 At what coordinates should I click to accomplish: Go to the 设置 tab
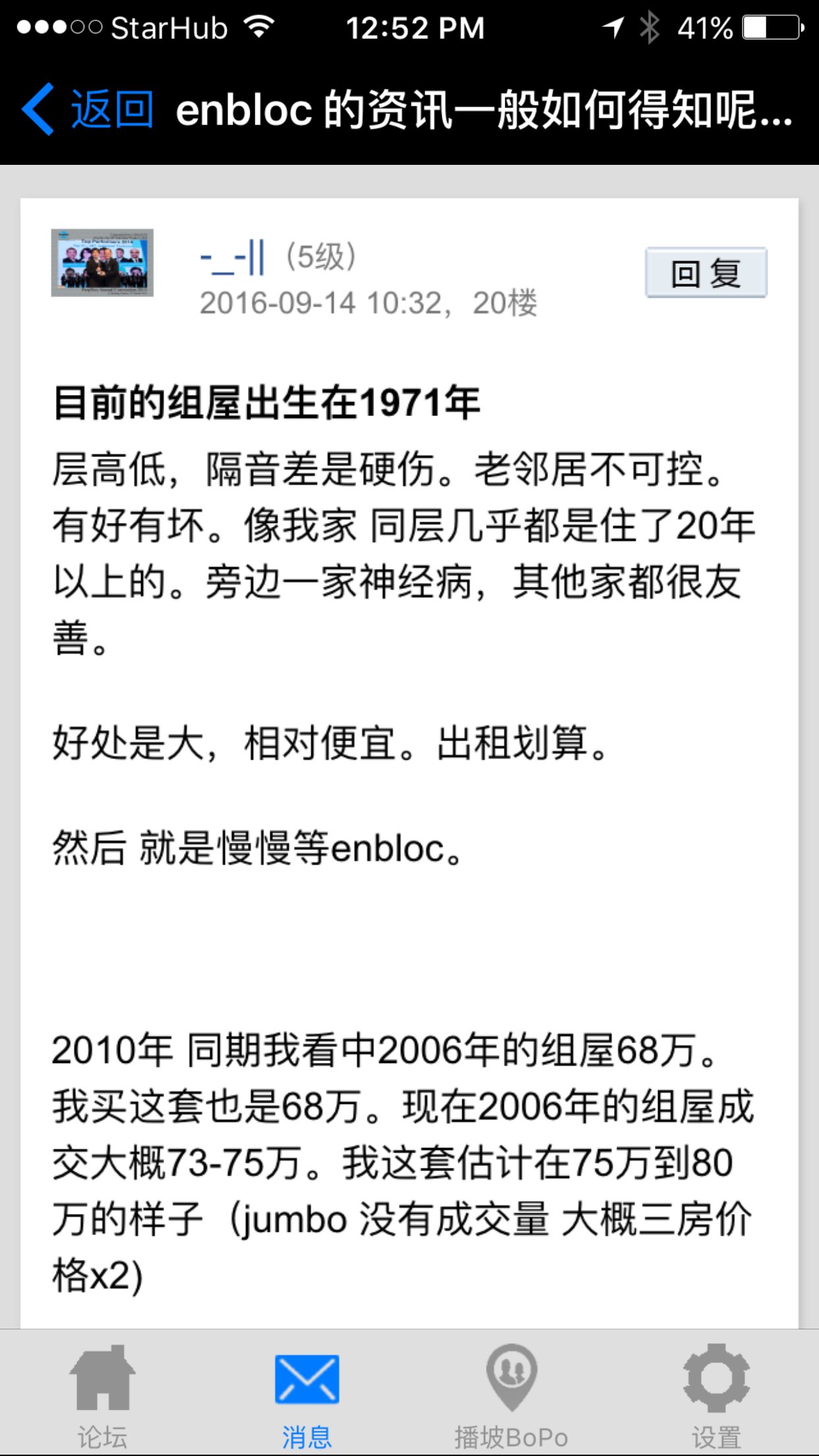(x=716, y=1390)
